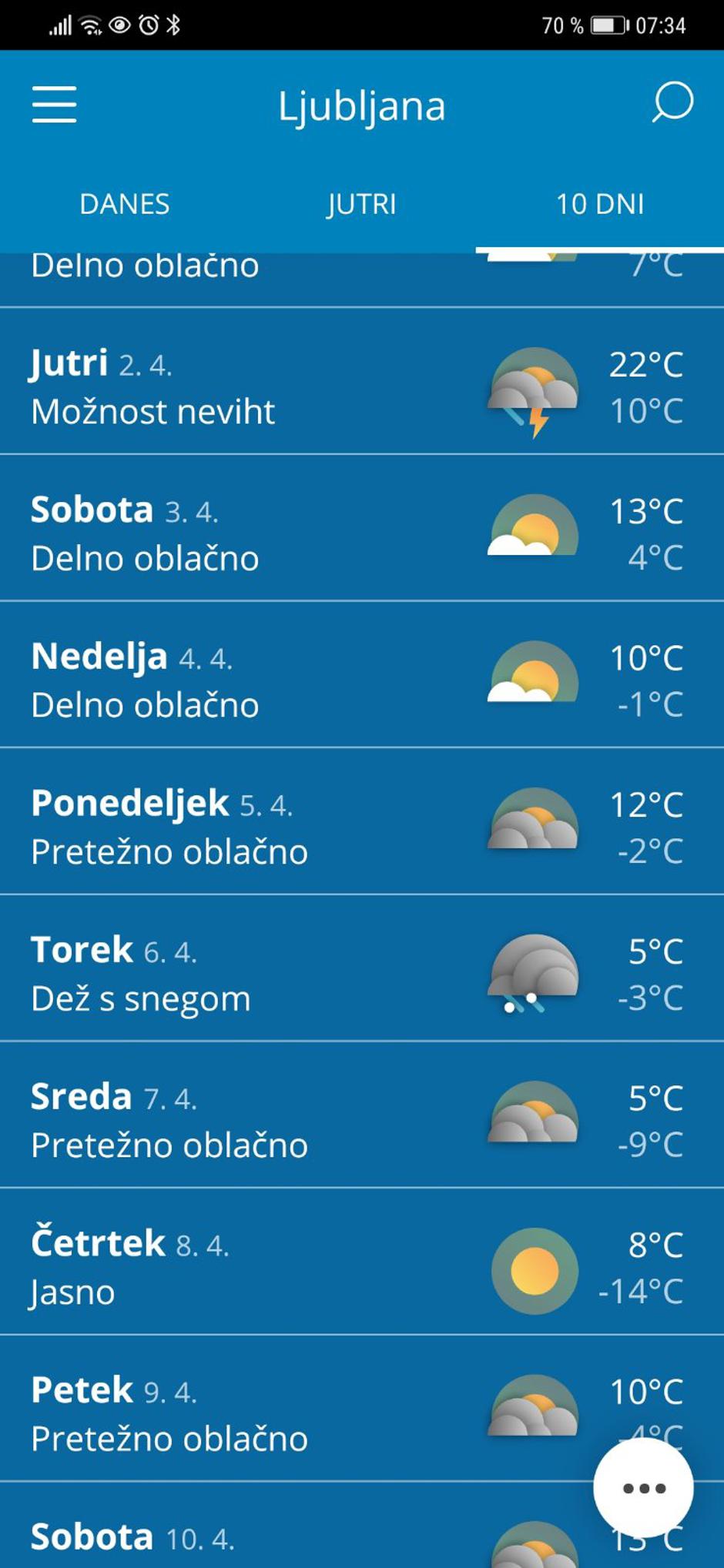Switch to the DANES tab

point(125,204)
